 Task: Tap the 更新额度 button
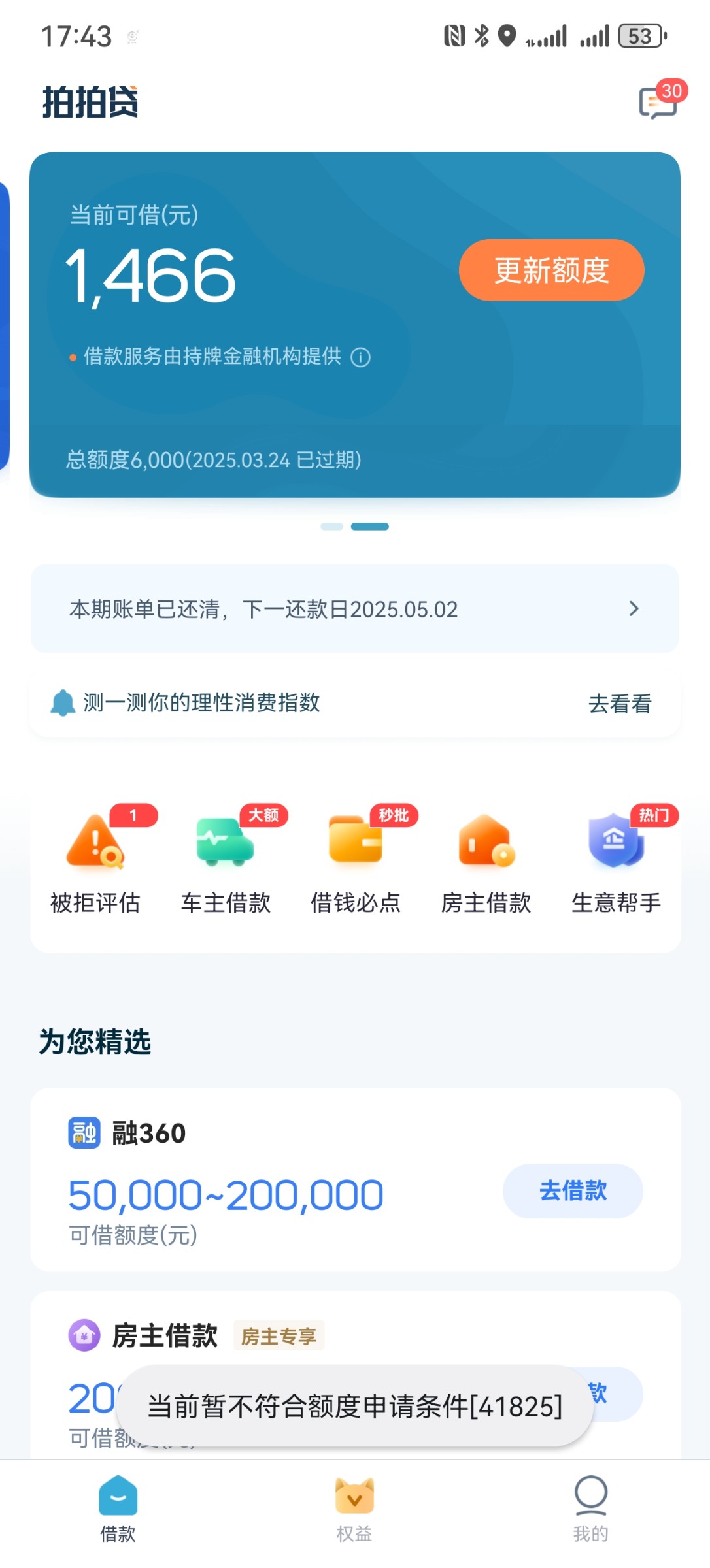(551, 270)
